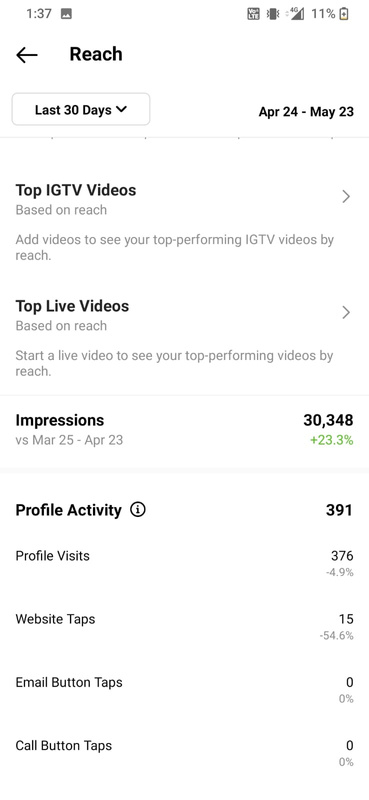Go back from the Reach screen
The width and height of the screenshot is (369, 800).
27,55
